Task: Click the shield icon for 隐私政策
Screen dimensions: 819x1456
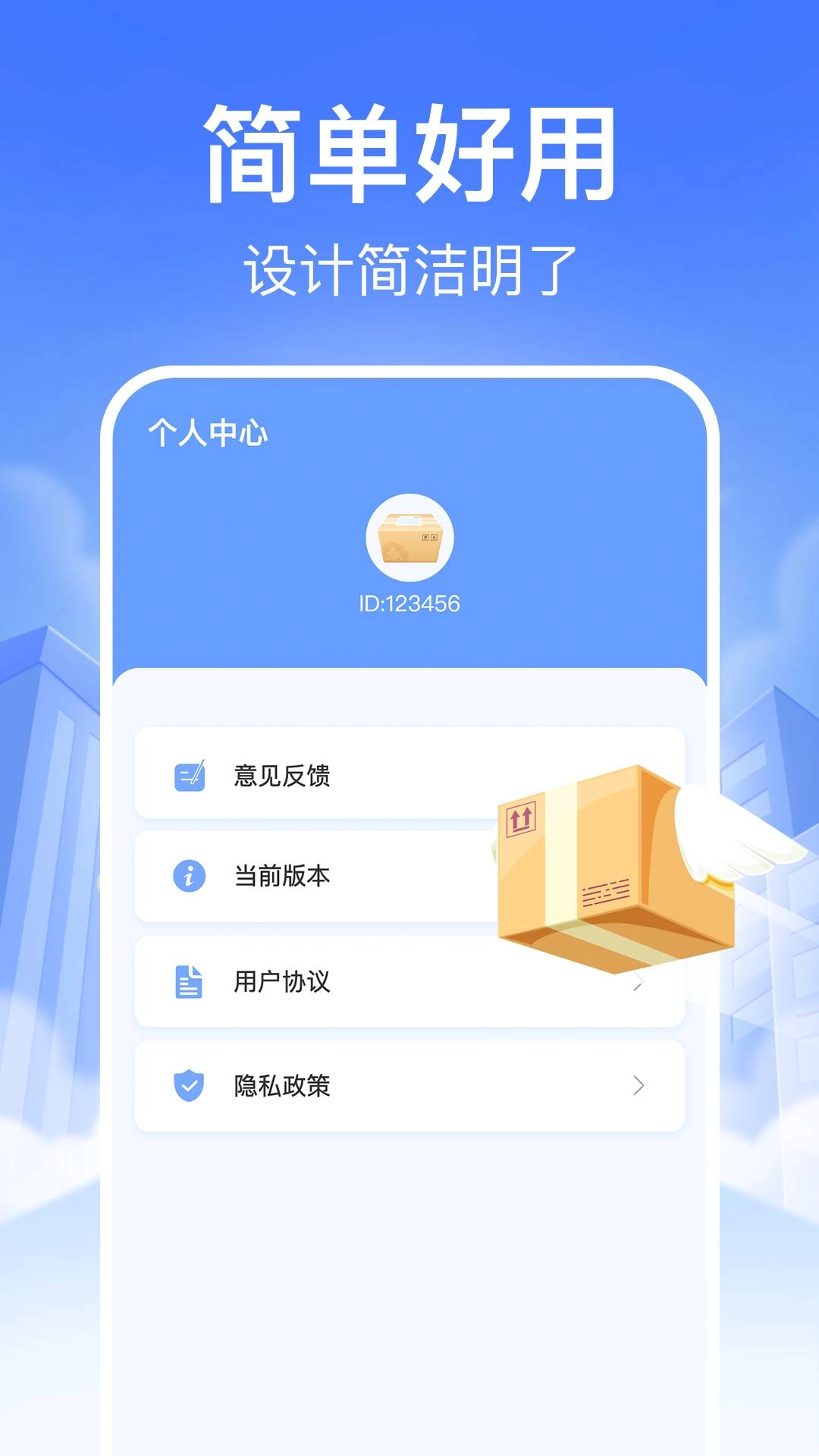Action: point(187,1084)
